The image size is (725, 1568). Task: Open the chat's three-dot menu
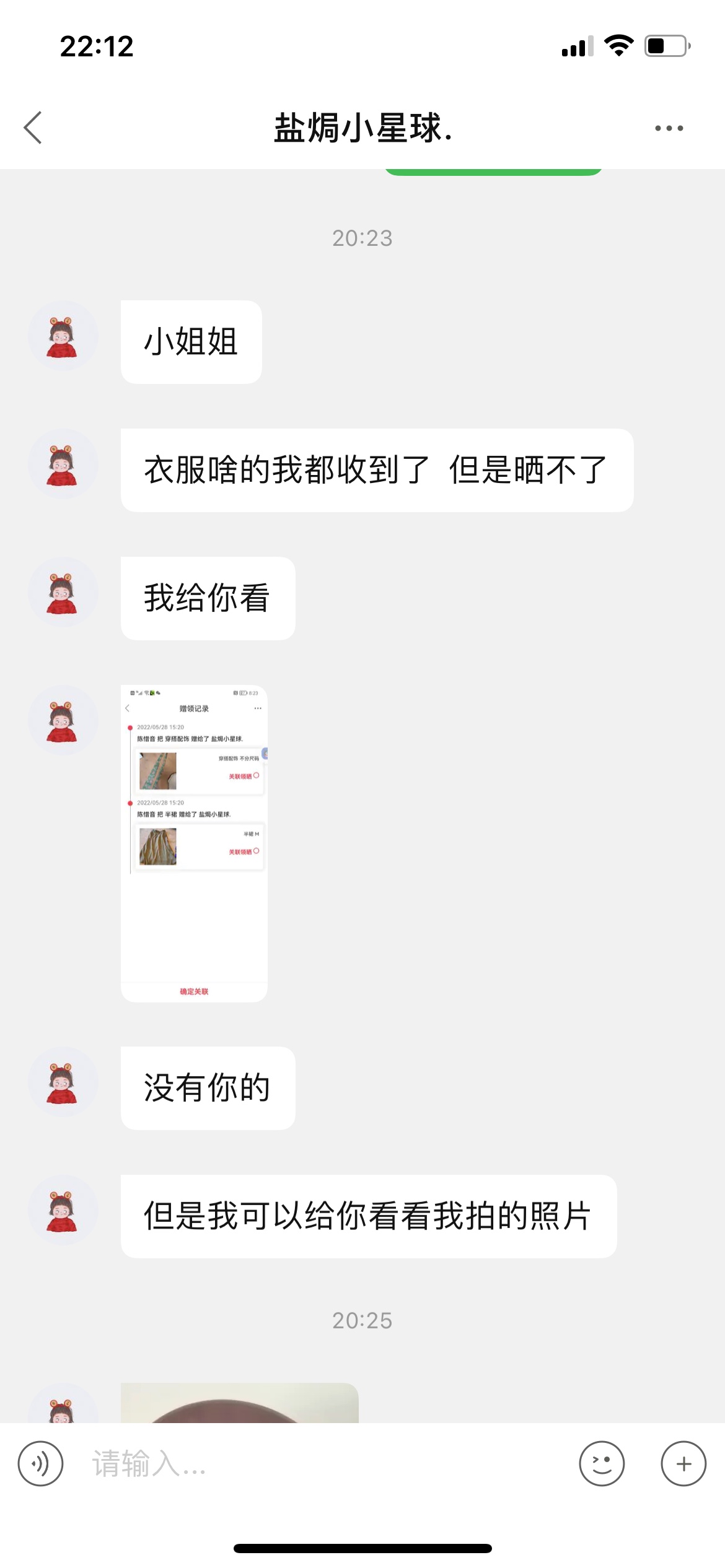(x=669, y=128)
